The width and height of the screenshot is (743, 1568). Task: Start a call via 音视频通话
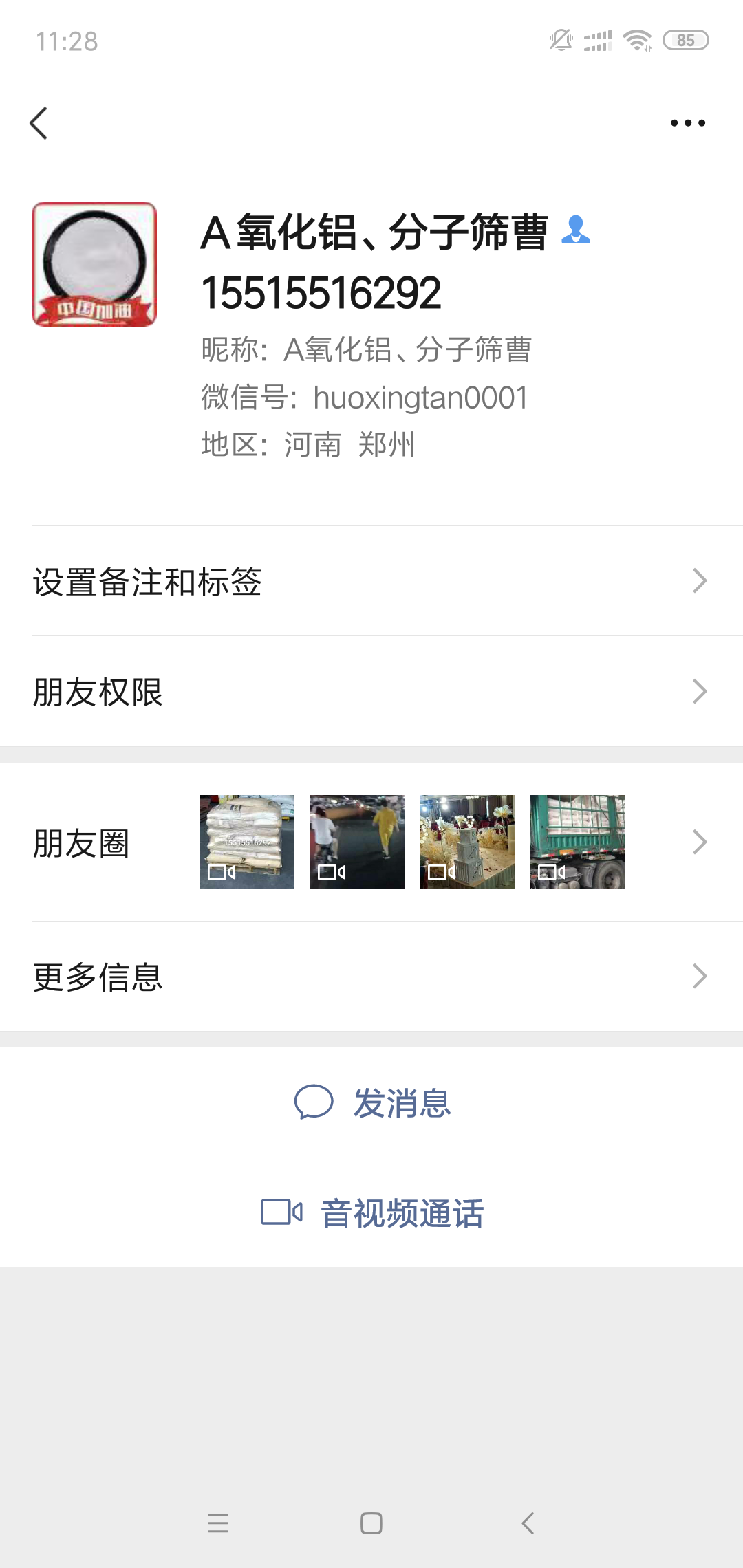(371, 1212)
